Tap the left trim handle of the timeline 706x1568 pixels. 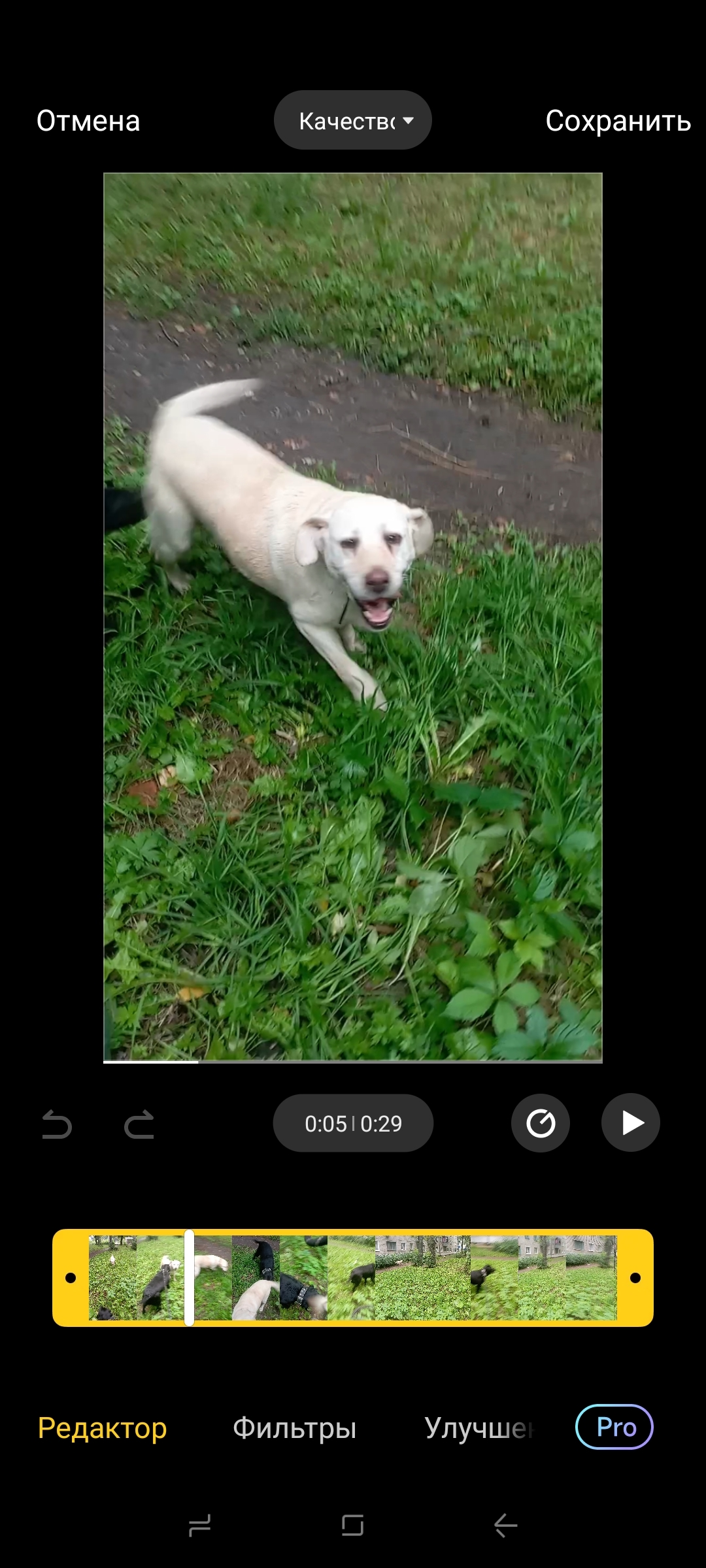point(71,1278)
